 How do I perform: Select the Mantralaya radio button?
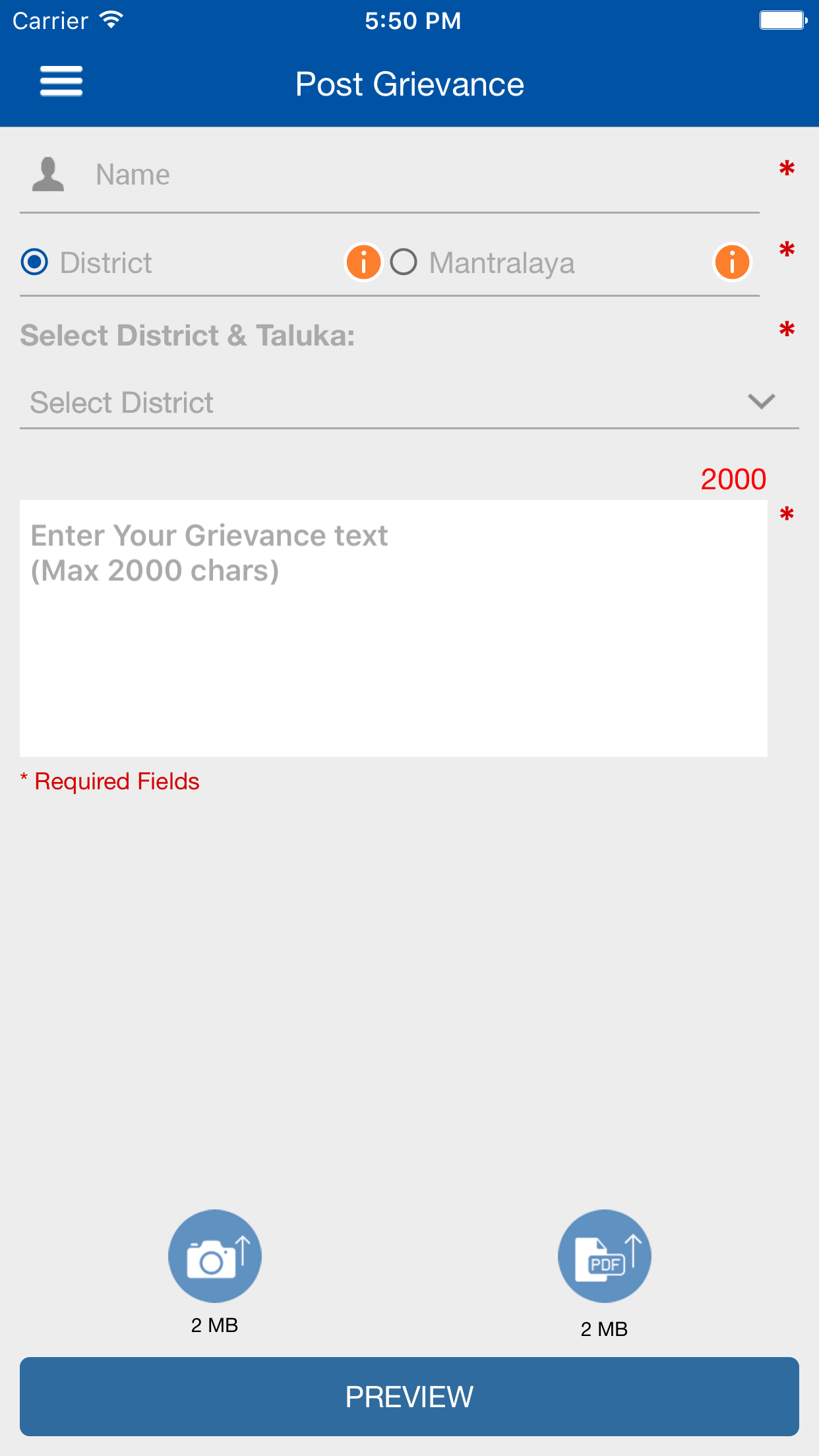pyautogui.click(x=404, y=262)
